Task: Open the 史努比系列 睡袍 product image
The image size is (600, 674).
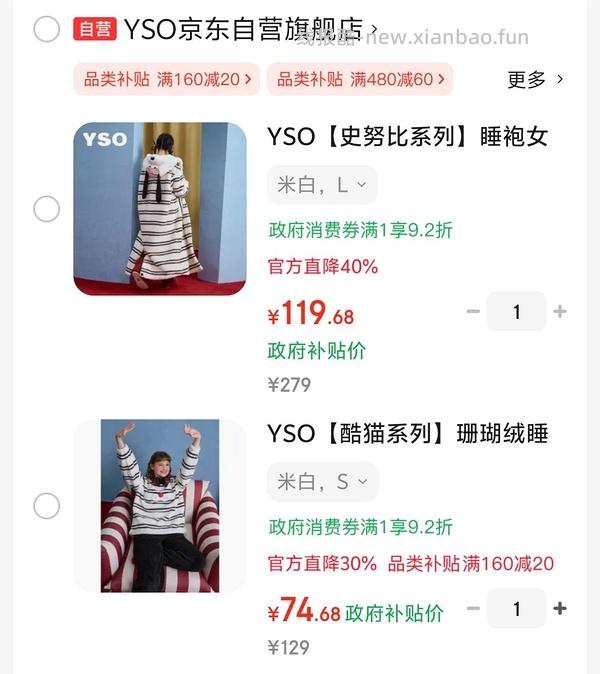Action: (160, 209)
